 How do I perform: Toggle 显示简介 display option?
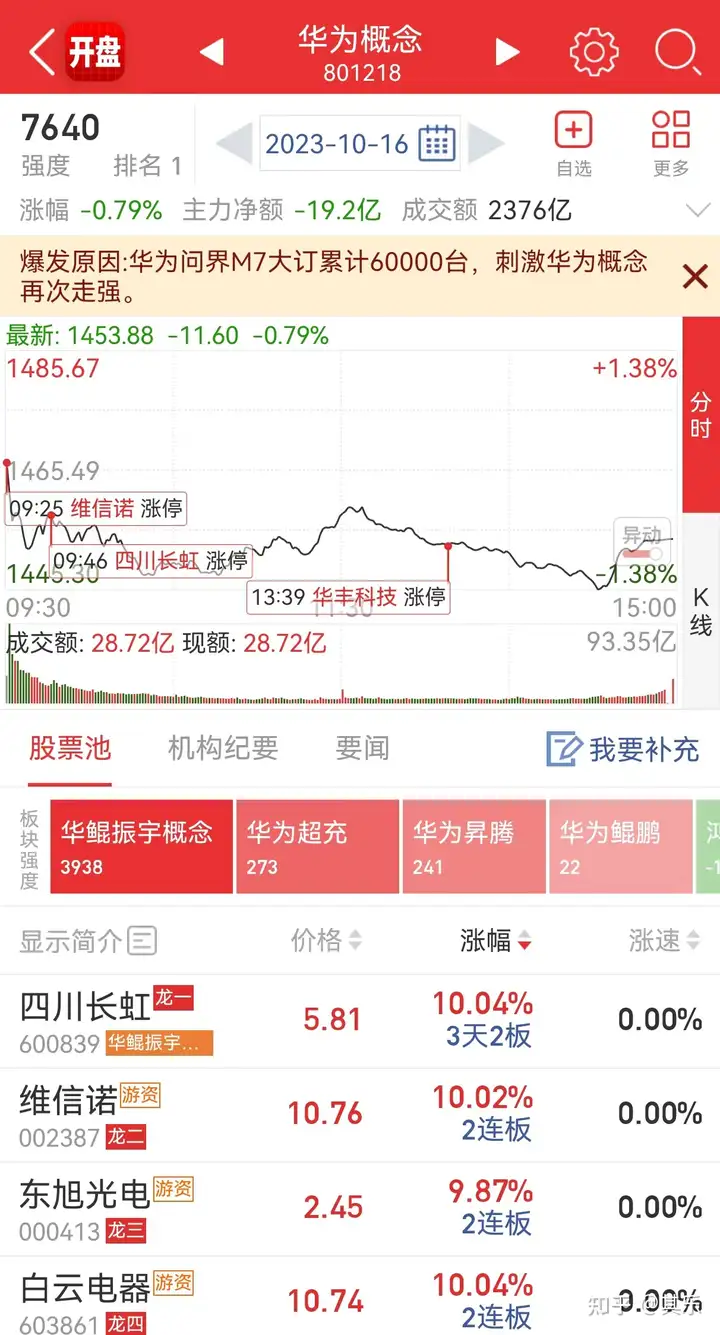pyautogui.click(x=88, y=940)
